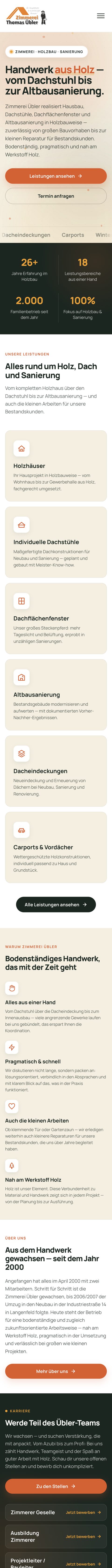Open the Dacheindeckungen service card
This screenshot has height=1568, width=112.
56,771
